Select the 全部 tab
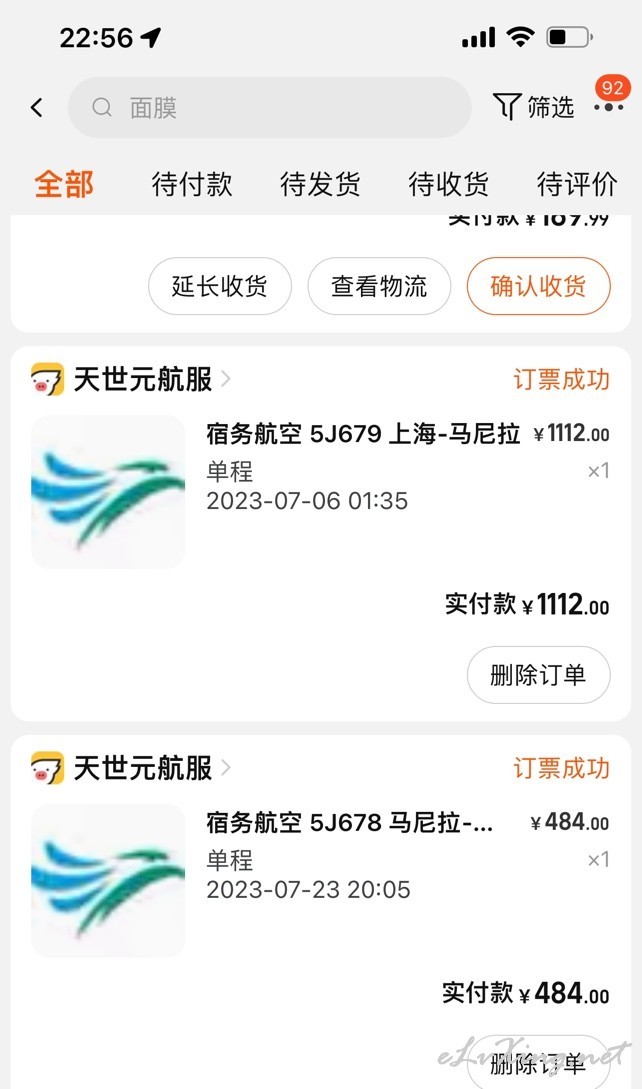The width and height of the screenshot is (642, 1089). coord(64,185)
